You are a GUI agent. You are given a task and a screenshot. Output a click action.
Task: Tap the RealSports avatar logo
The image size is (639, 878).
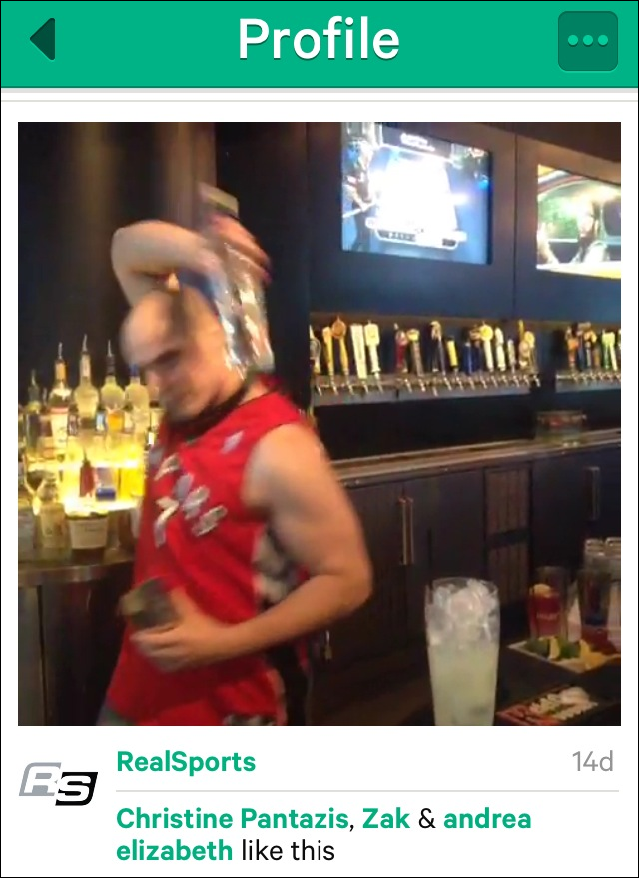coord(58,785)
